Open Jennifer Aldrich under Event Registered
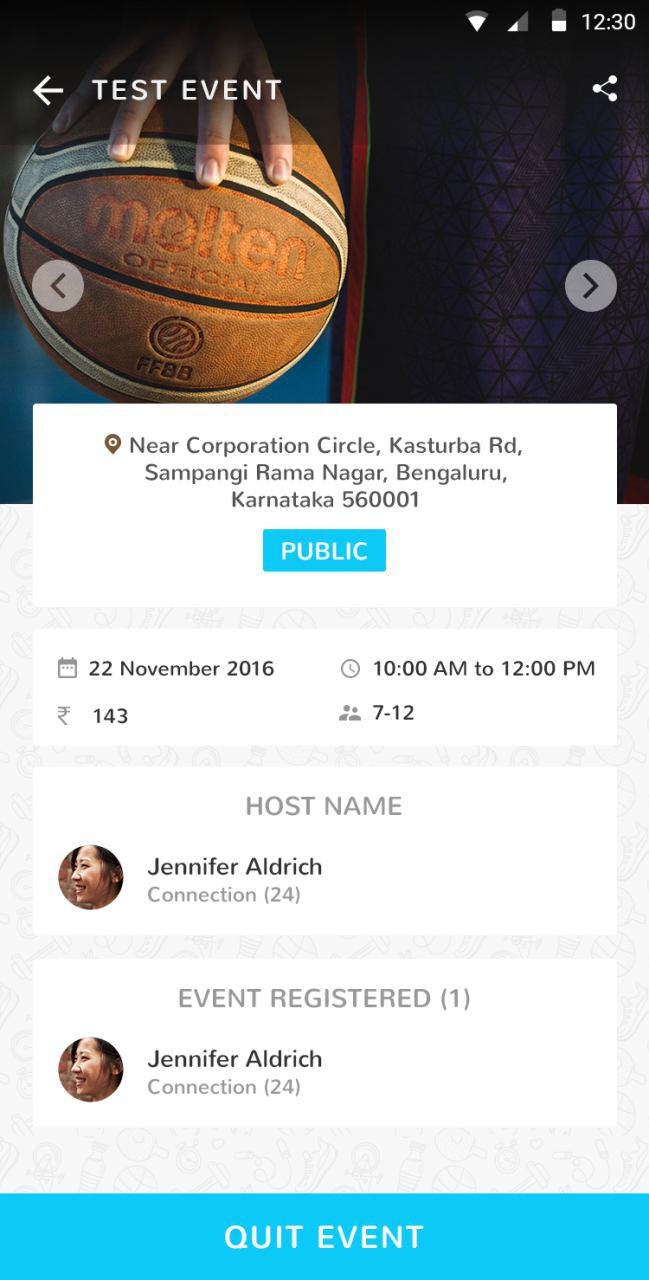The width and height of the screenshot is (649, 1280). 234,1070
